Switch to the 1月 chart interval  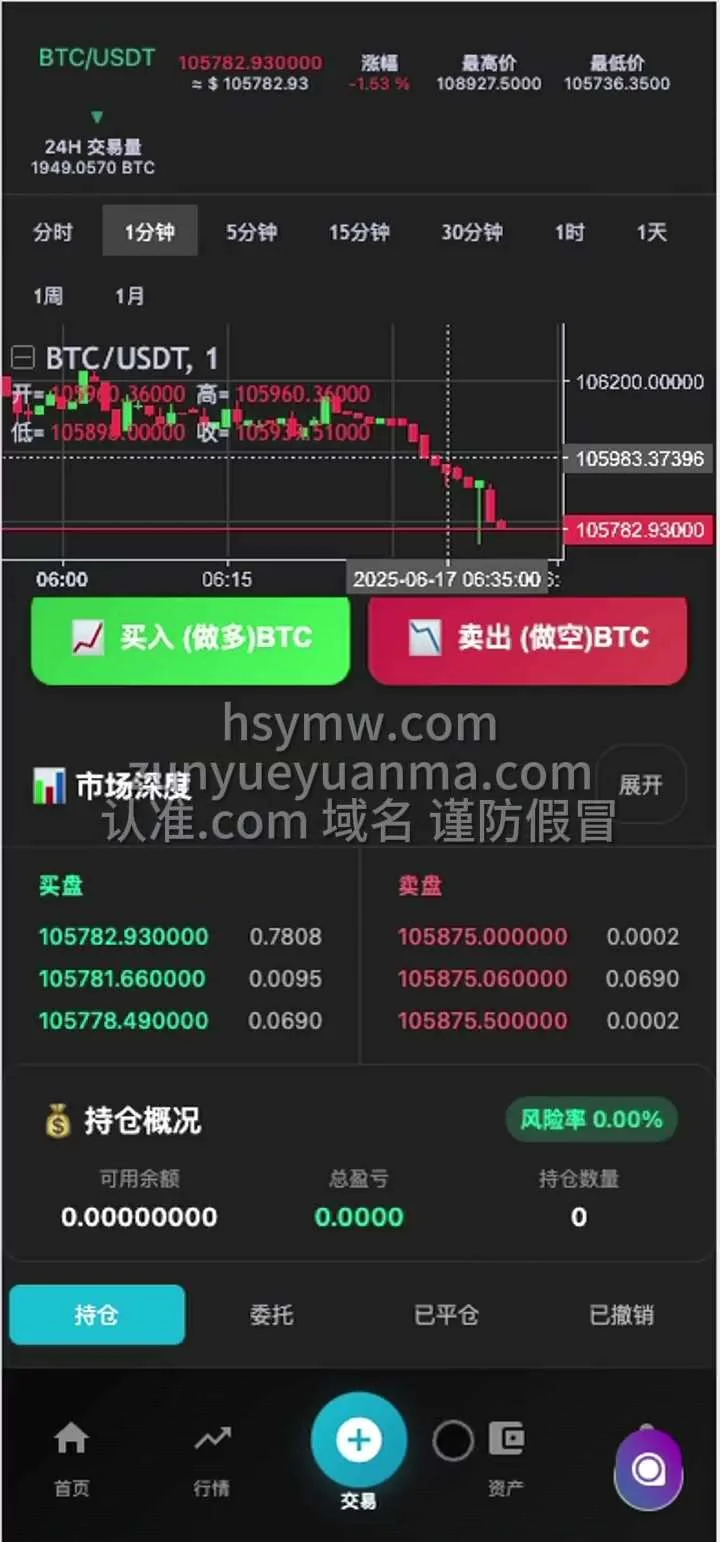coord(129,296)
